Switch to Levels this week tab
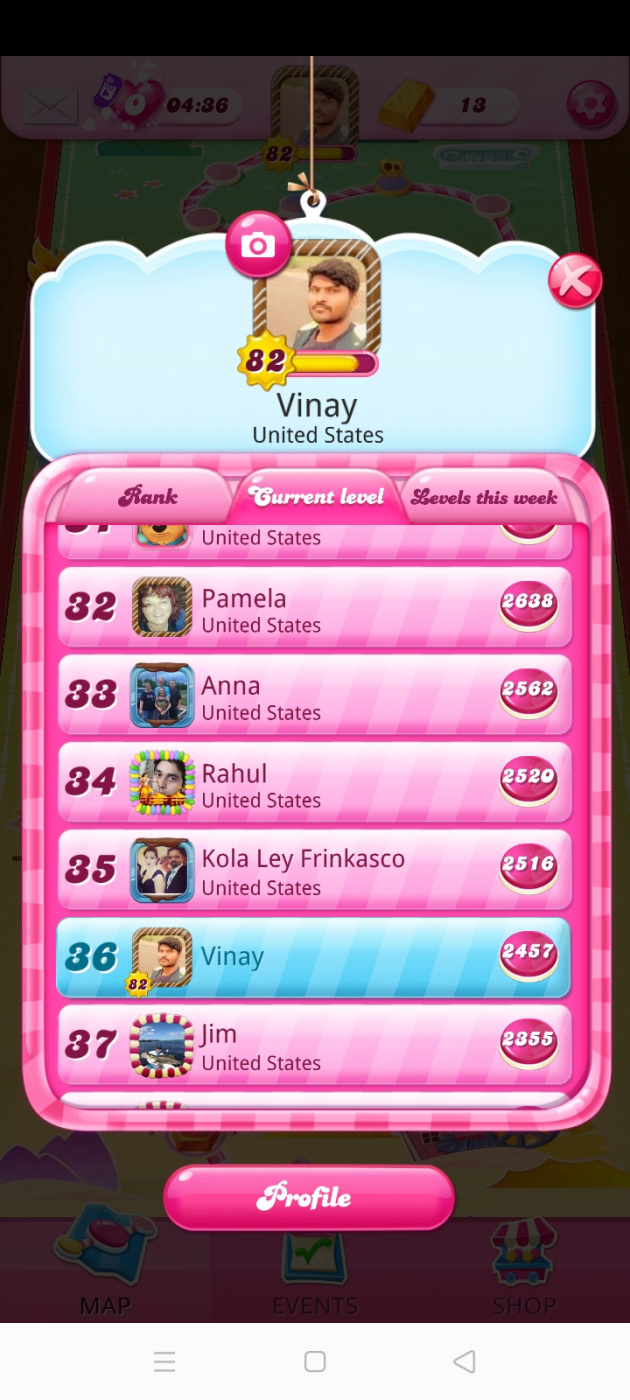630x1400 pixels. click(x=484, y=497)
